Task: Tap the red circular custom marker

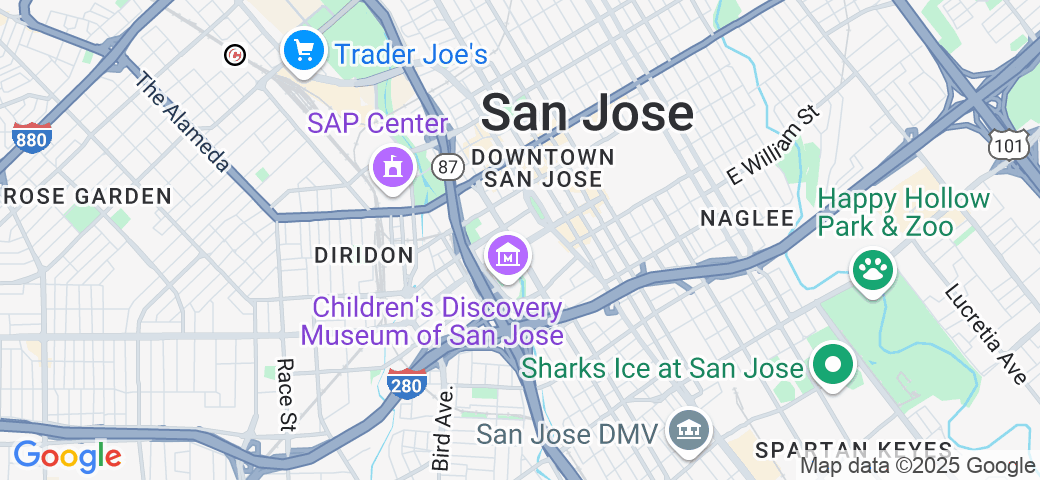Action: point(235,55)
